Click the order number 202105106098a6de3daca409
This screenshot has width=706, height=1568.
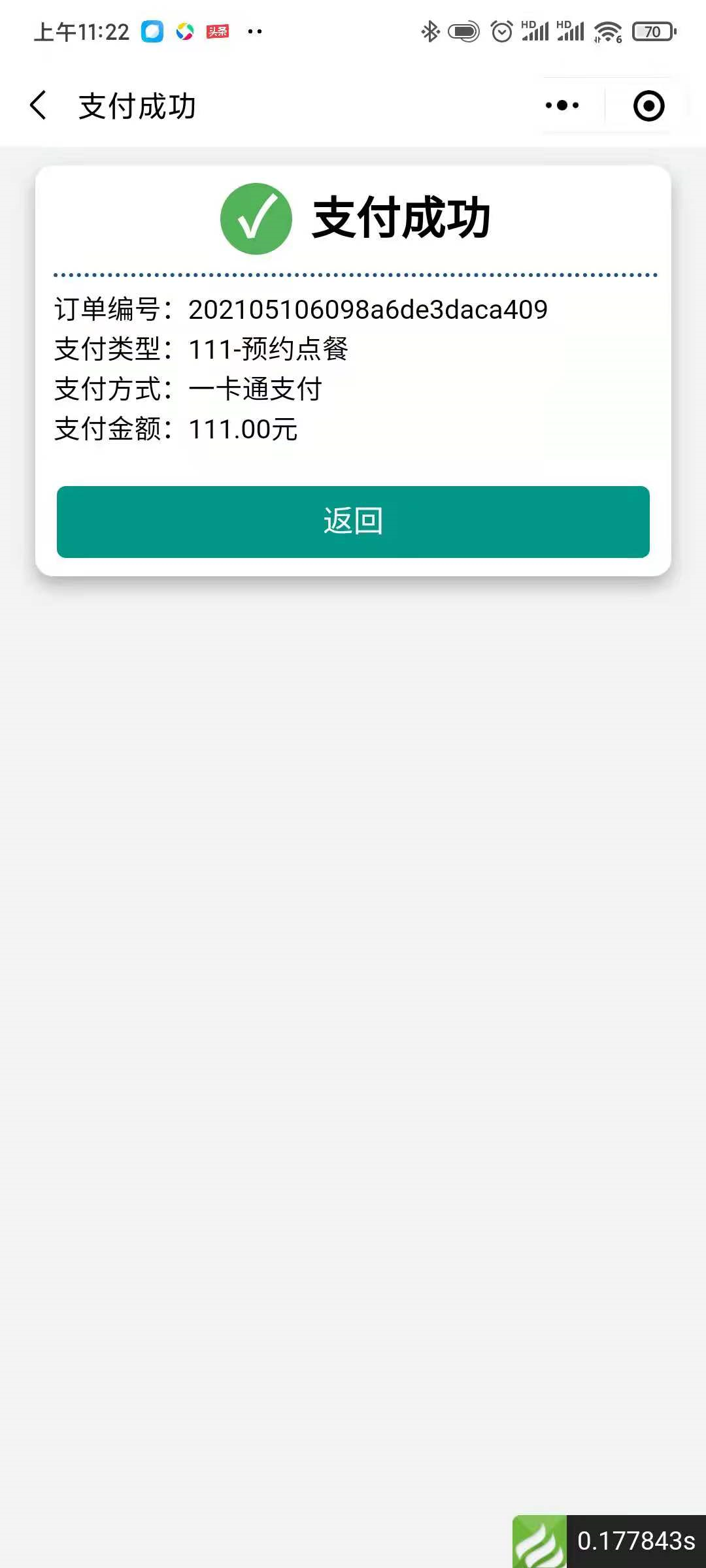[x=369, y=310]
